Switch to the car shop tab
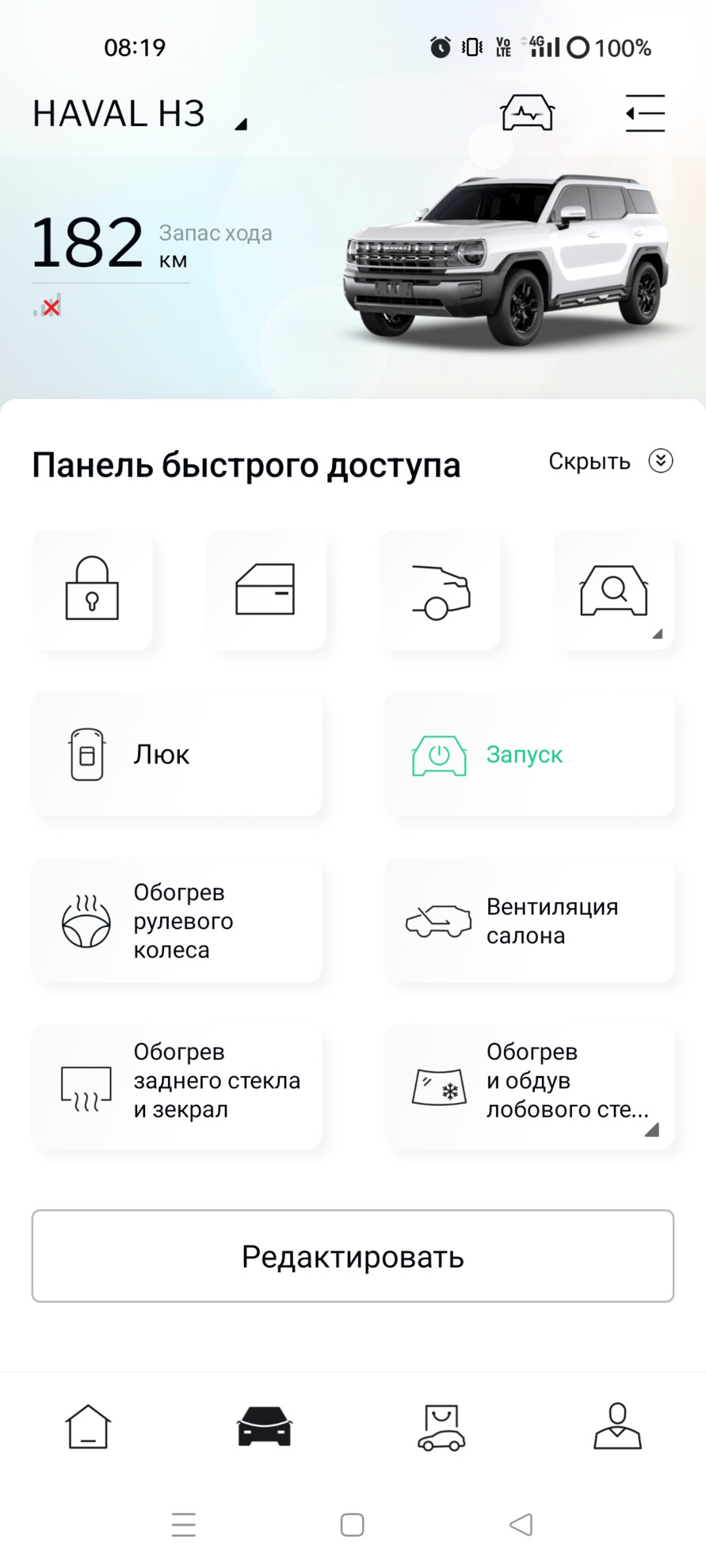 coord(441,1427)
